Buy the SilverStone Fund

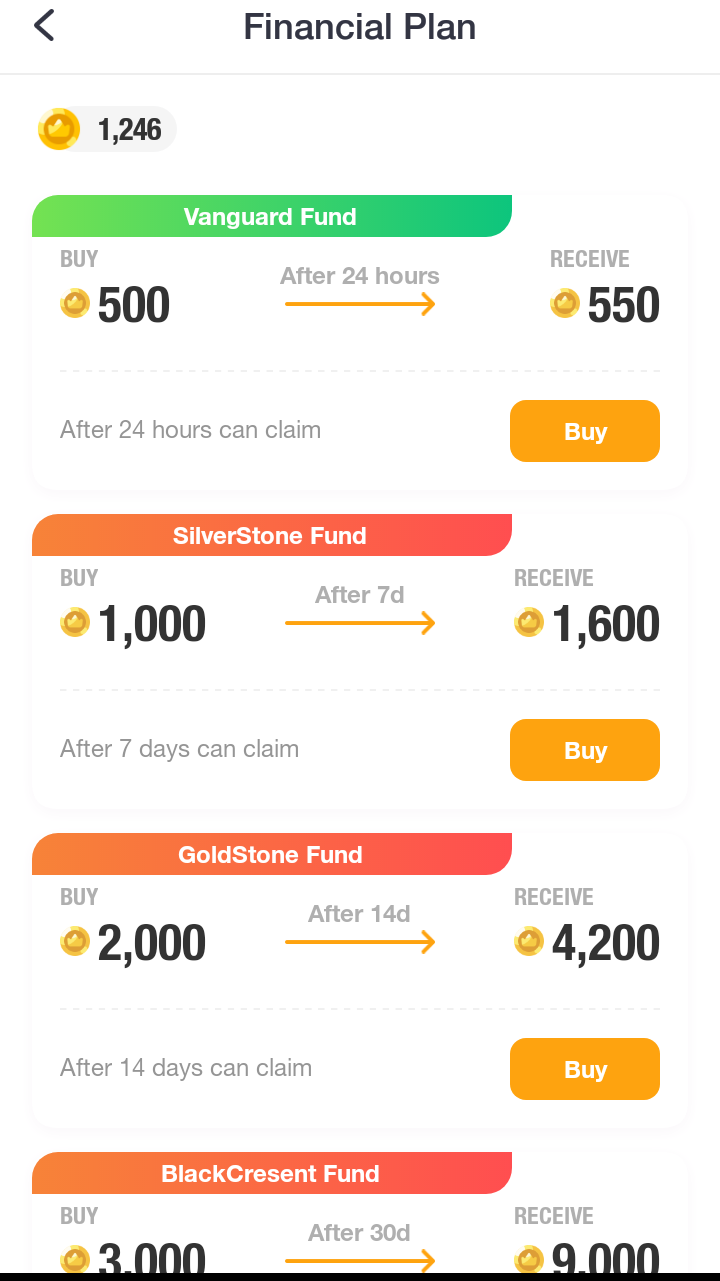(585, 750)
